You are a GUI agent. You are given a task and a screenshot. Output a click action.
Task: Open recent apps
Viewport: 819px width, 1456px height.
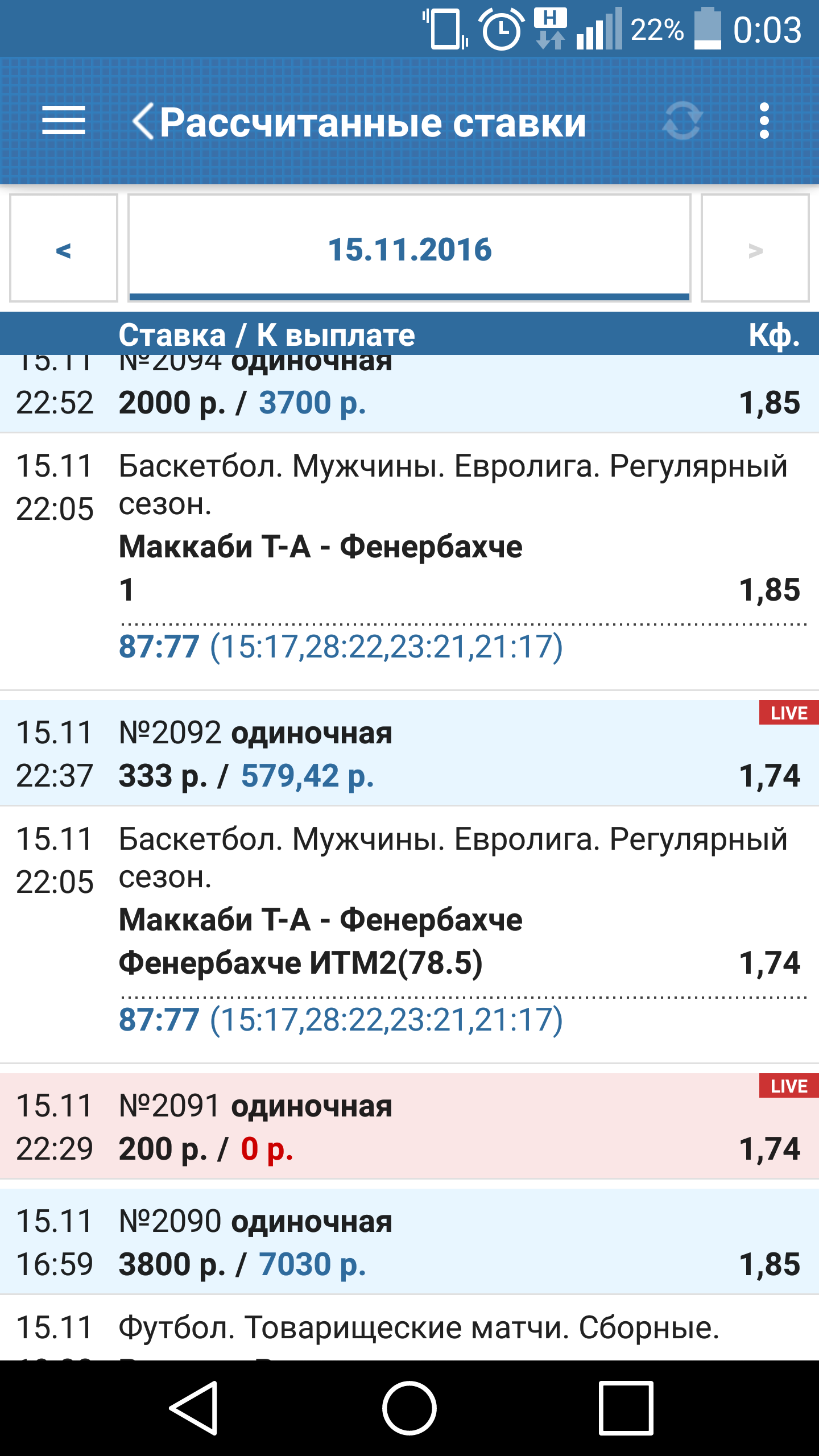click(626, 1408)
